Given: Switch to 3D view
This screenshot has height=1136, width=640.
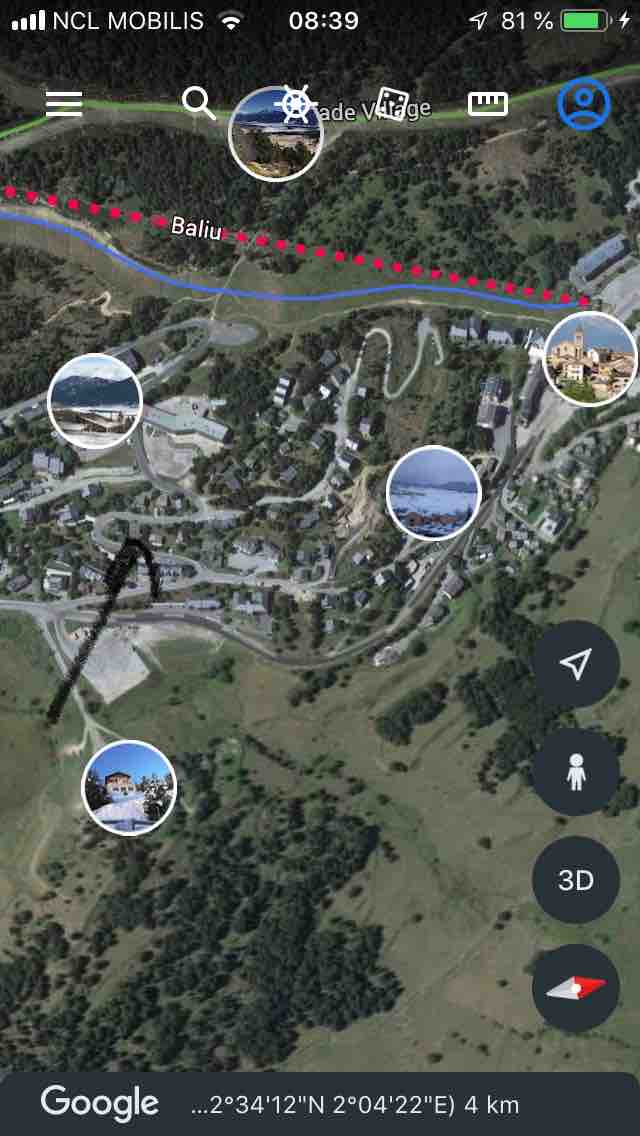Looking at the screenshot, I should click(575, 880).
